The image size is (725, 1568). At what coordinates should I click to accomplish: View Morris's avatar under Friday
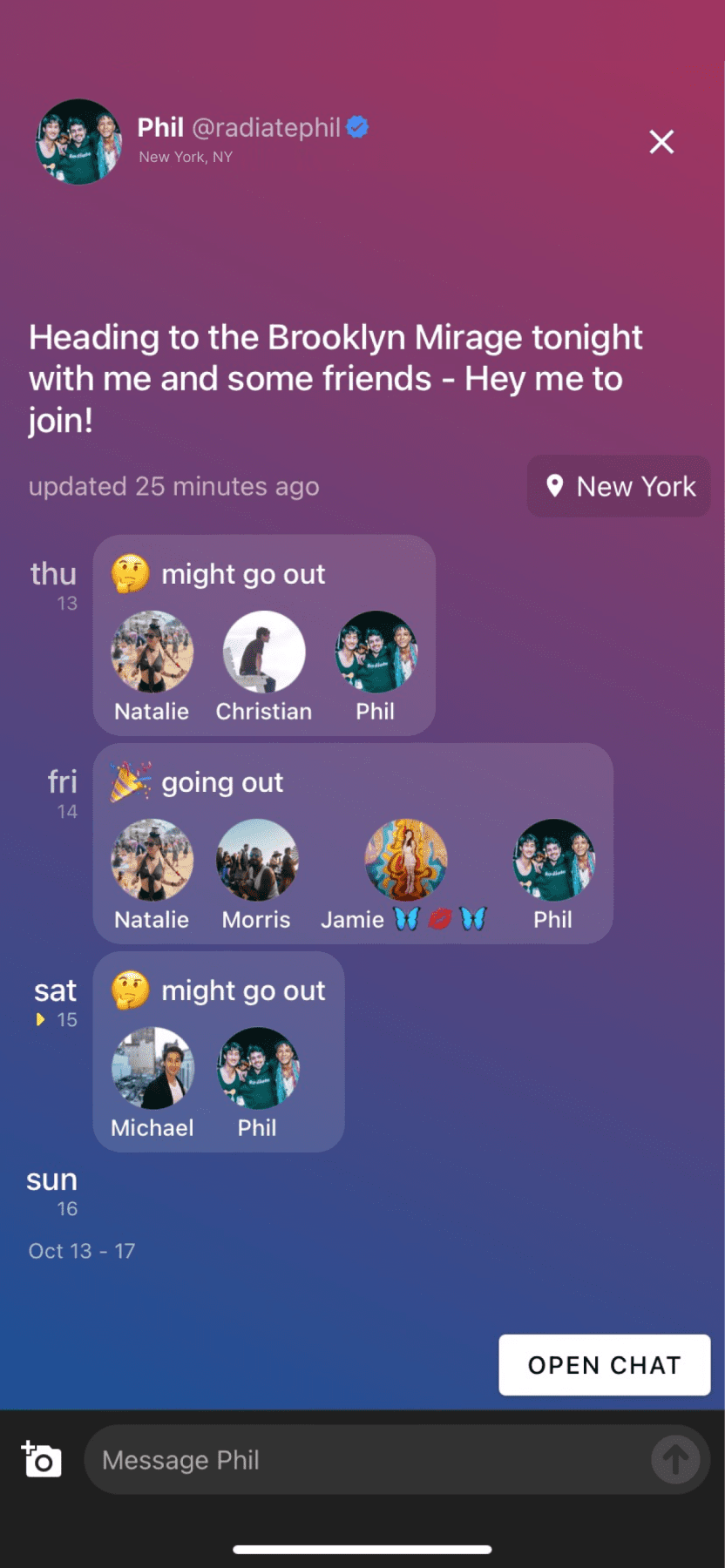pos(256,860)
